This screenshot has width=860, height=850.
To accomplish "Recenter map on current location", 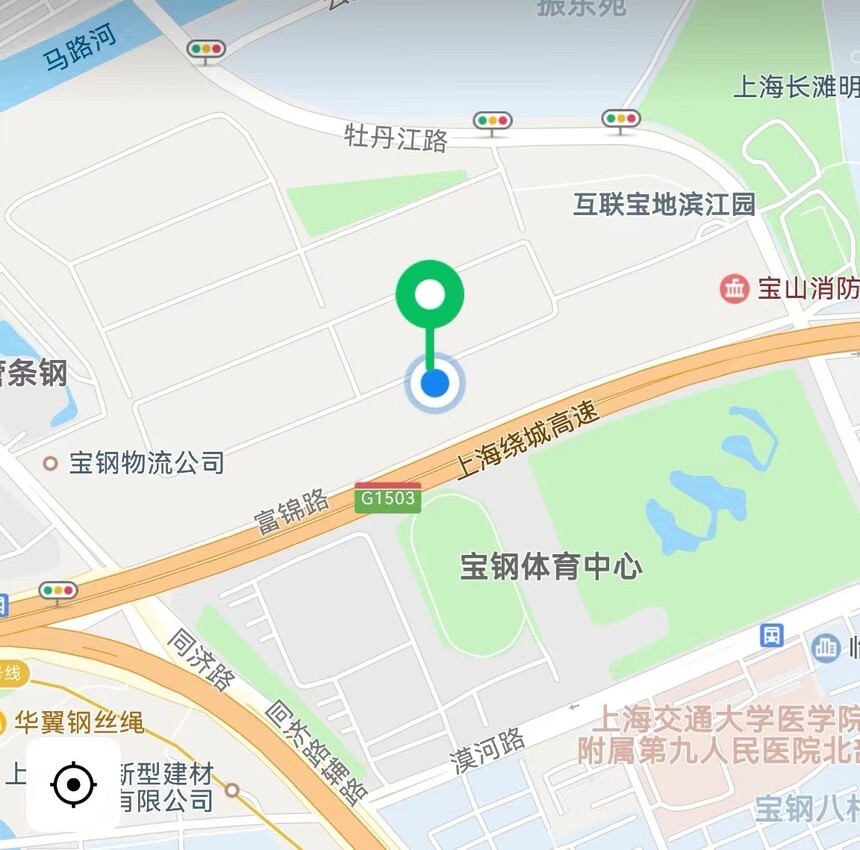I will (x=73, y=785).
